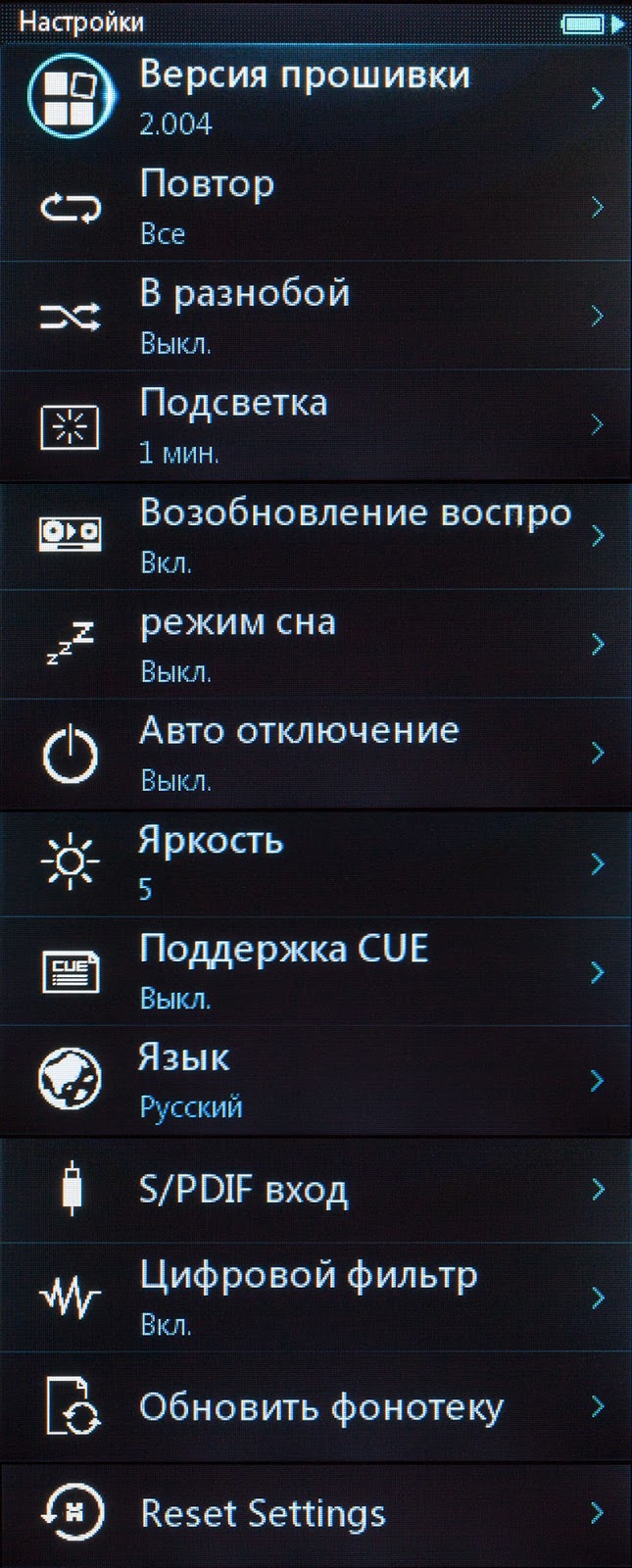
Task: Open the S/PDIF вход setting
Action: pos(314,1190)
